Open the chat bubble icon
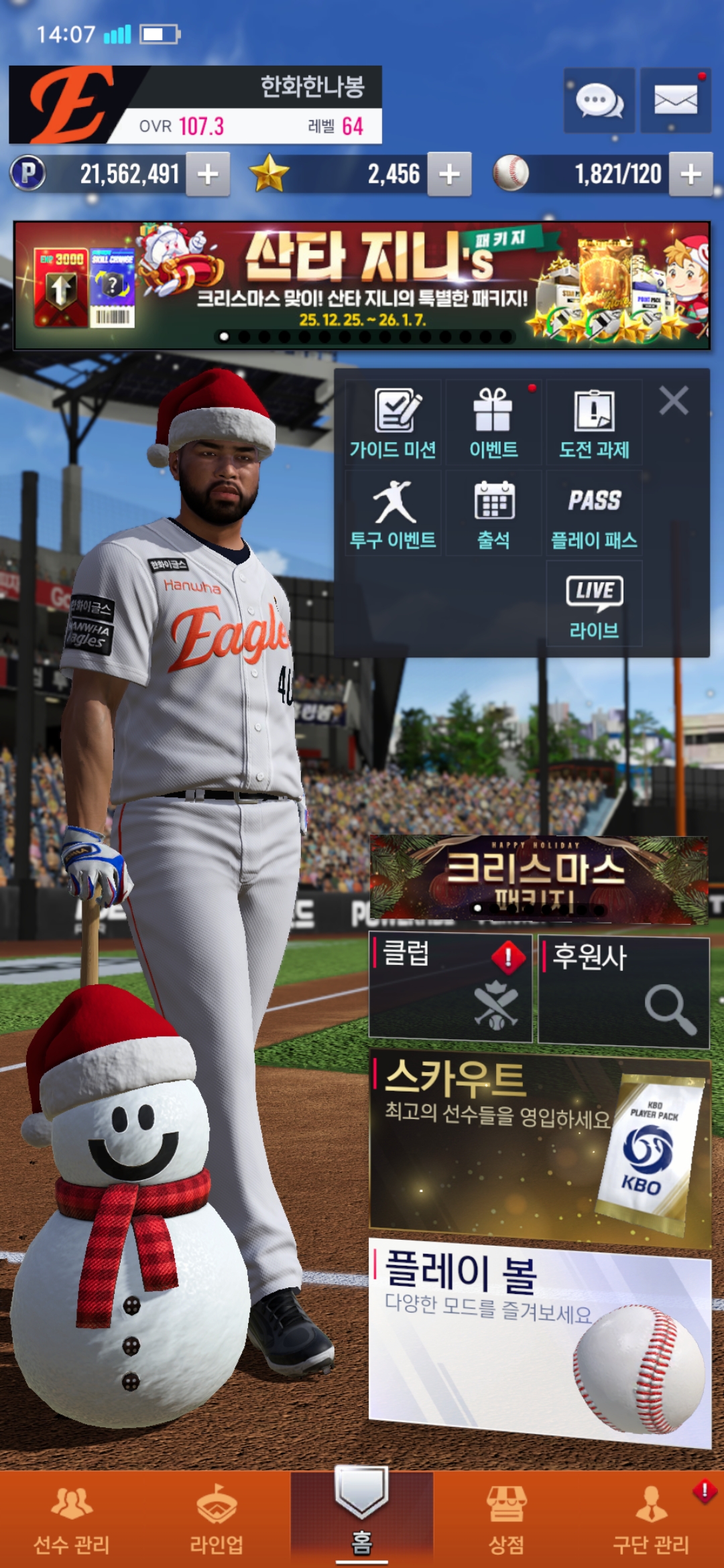The image size is (724, 1568). click(x=599, y=101)
